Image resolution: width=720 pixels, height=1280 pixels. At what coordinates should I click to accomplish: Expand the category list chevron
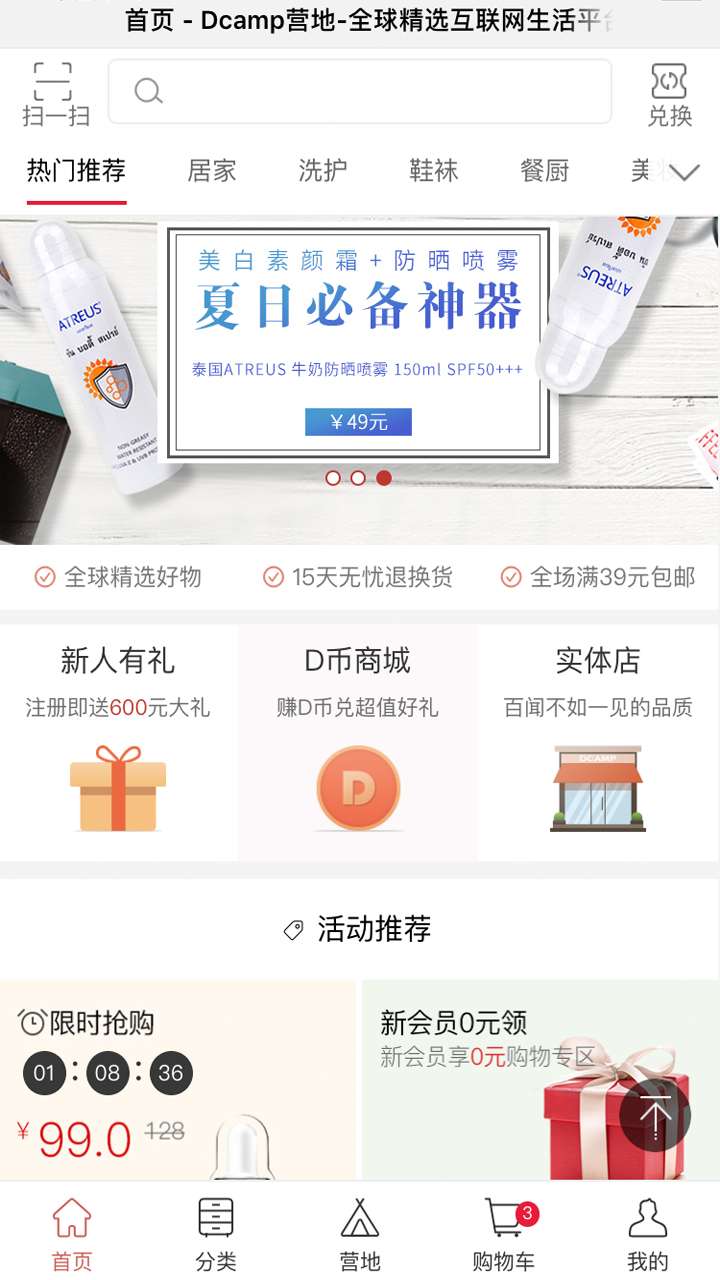[684, 172]
